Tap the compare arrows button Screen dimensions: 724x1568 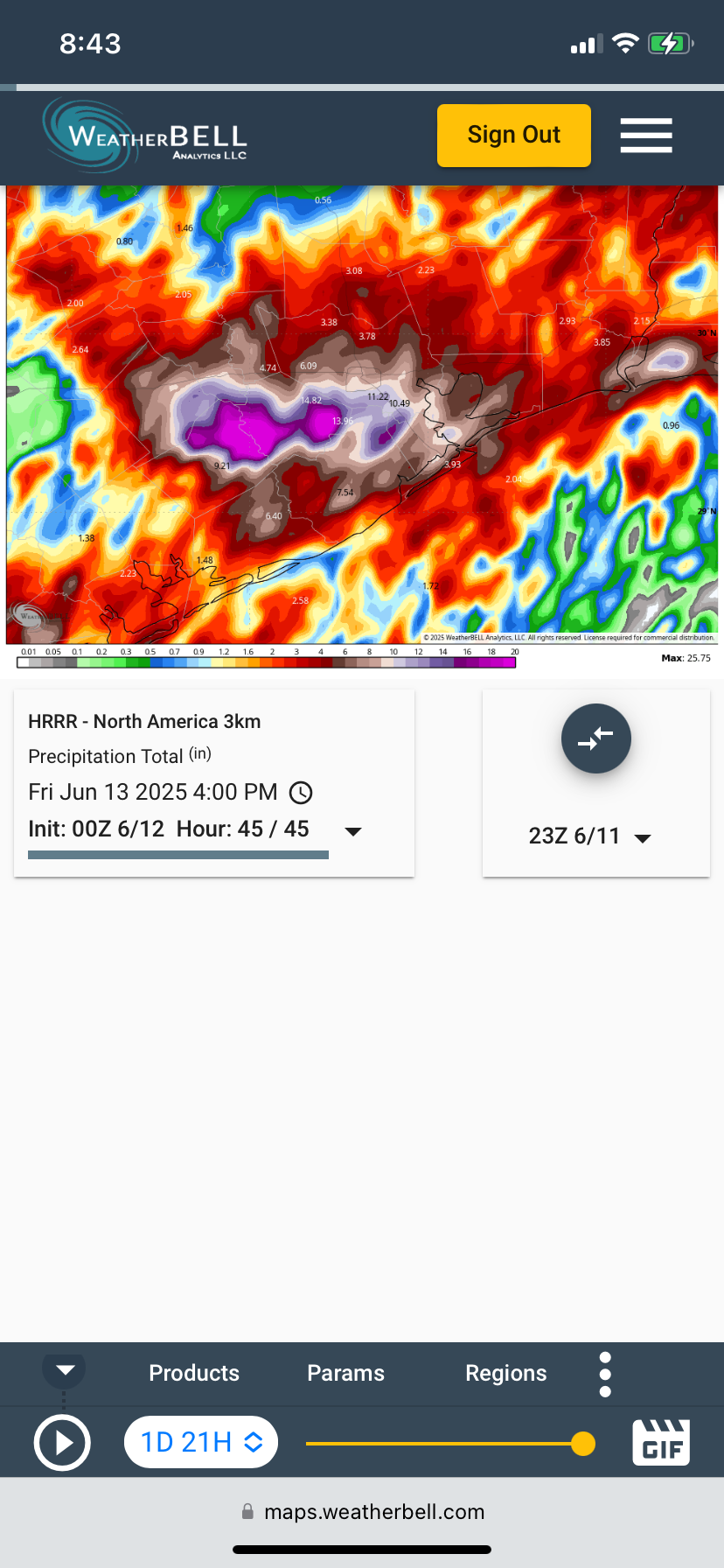coord(595,738)
